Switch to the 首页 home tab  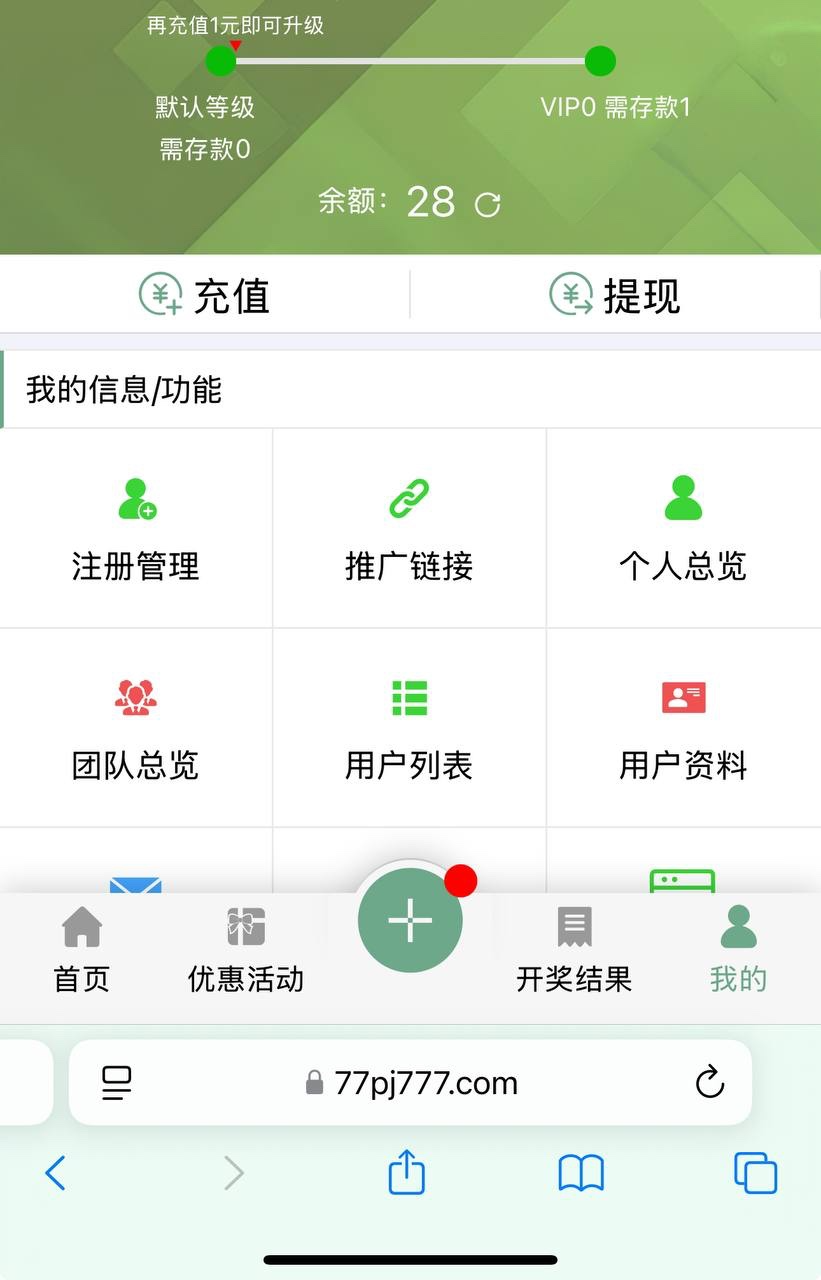tap(82, 950)
